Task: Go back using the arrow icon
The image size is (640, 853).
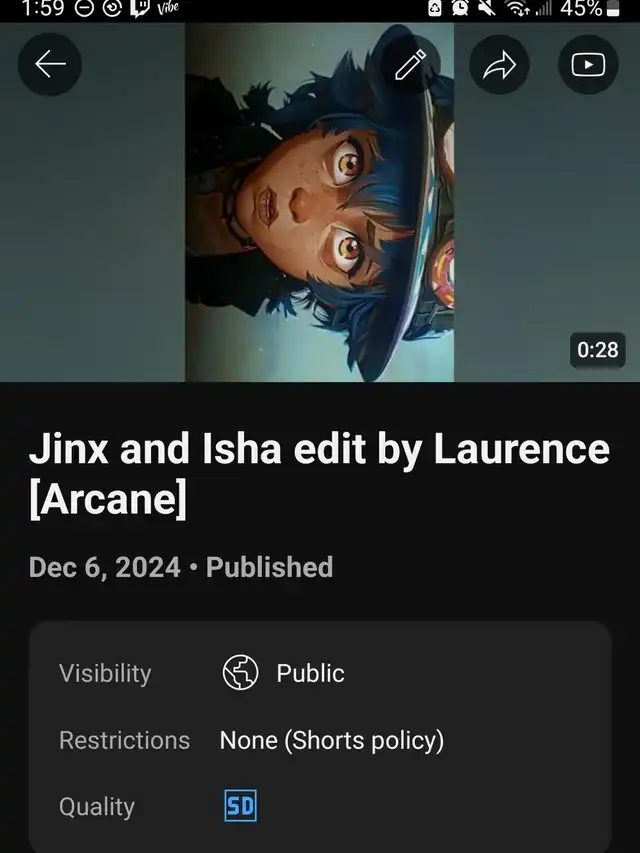Action: coord(50,64)
